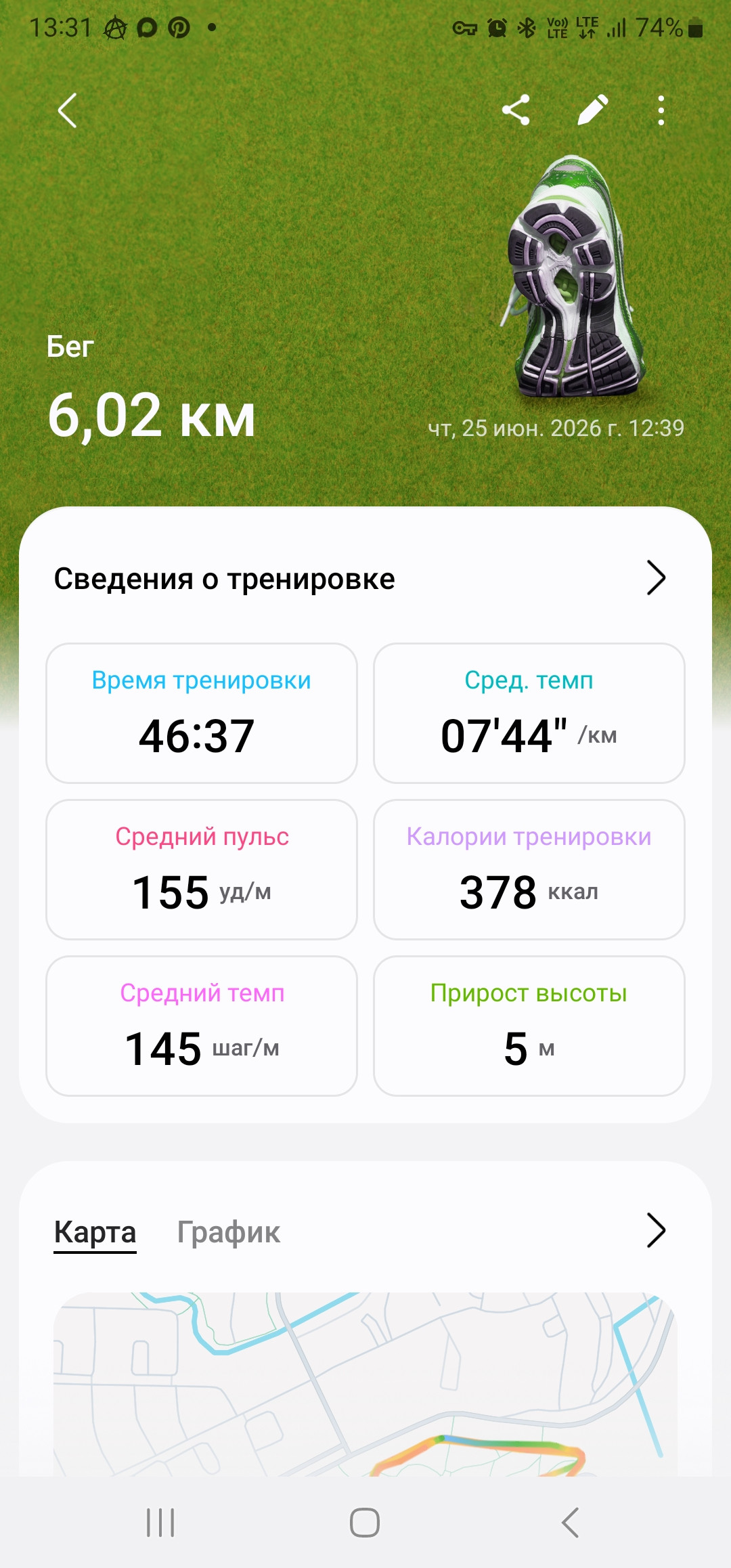
Task: Select the Карта tab
Action: pyautogui.click(x=95, y=1232)
